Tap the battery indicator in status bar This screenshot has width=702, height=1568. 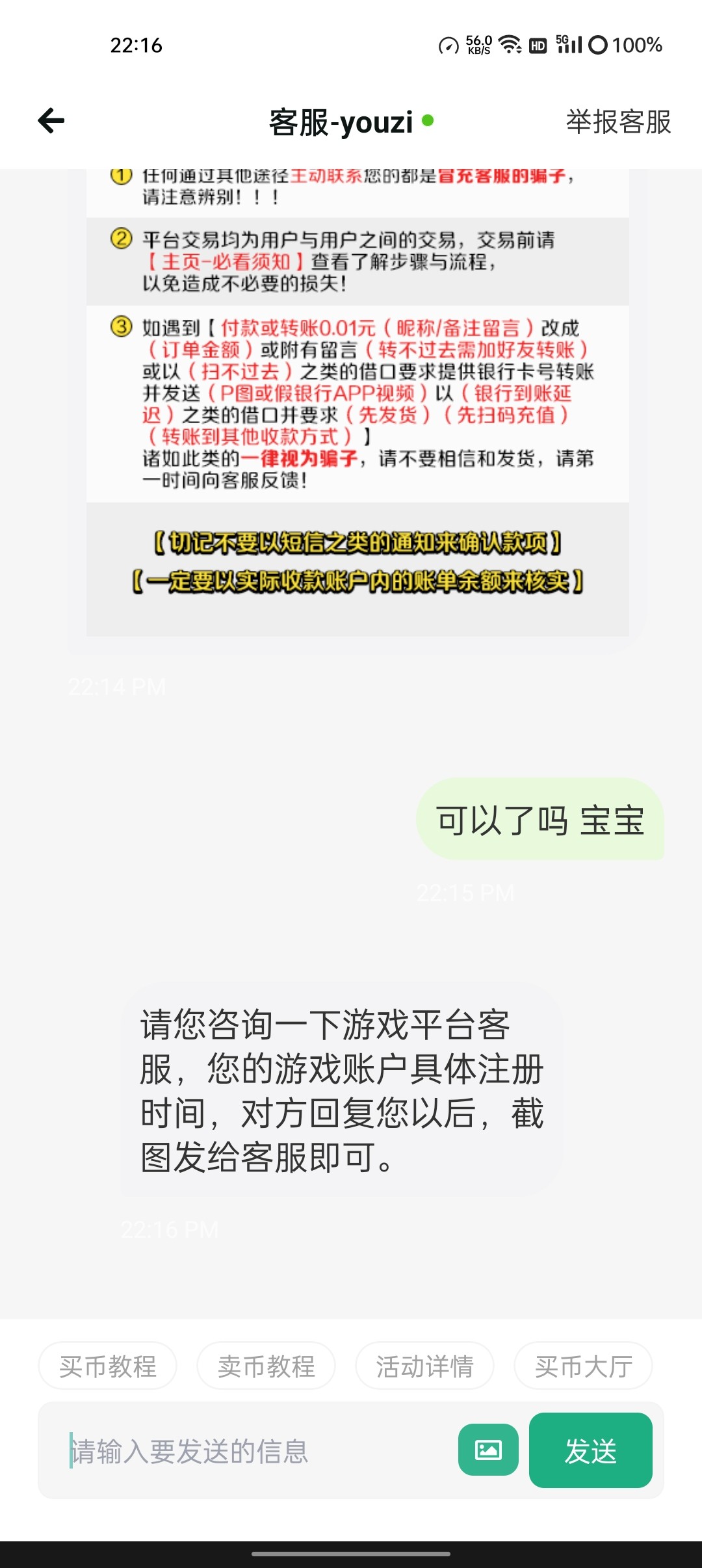coord(625,44)
